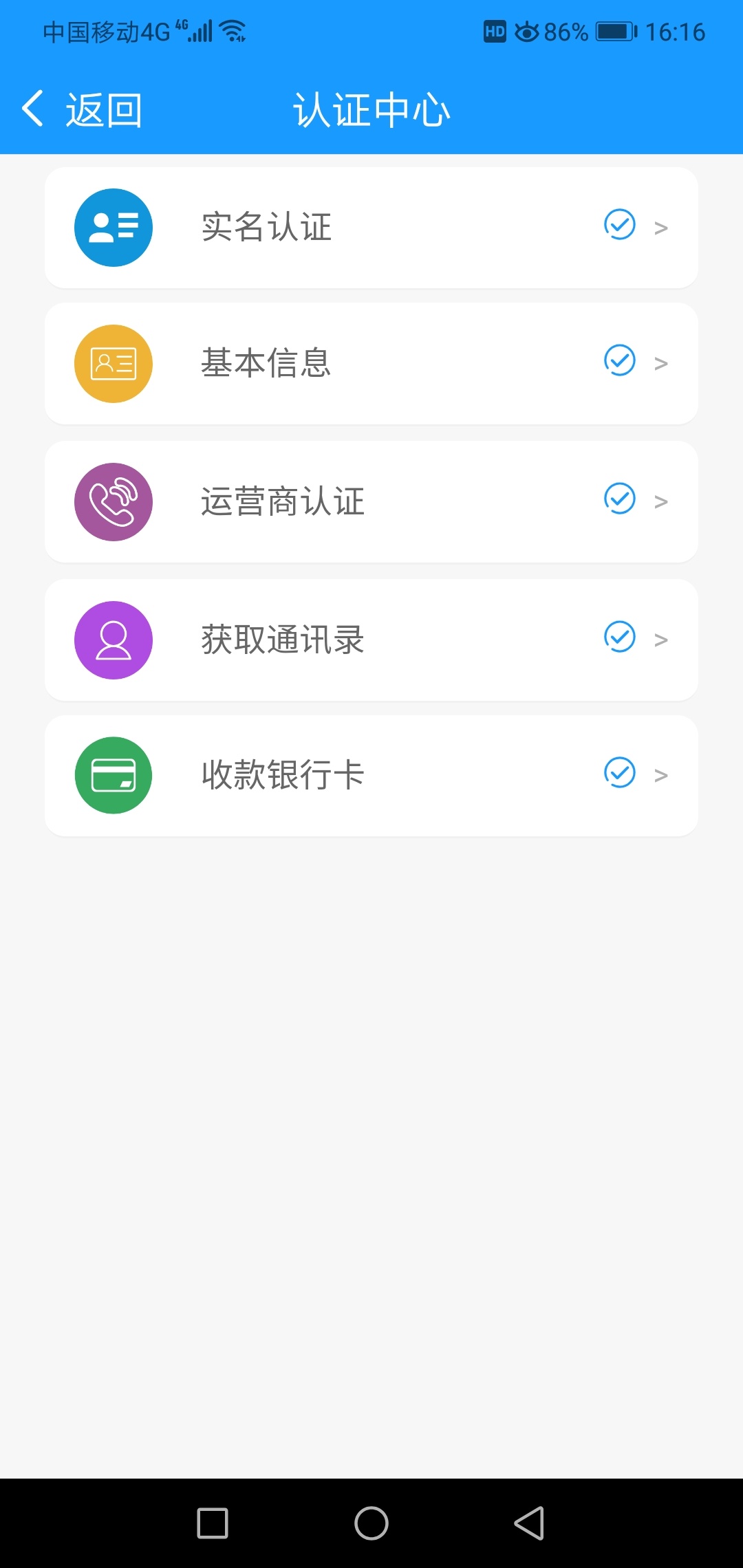Open the 运营商认证 row
This screenshot has height=1568, width=743.
tap(371, 502)
